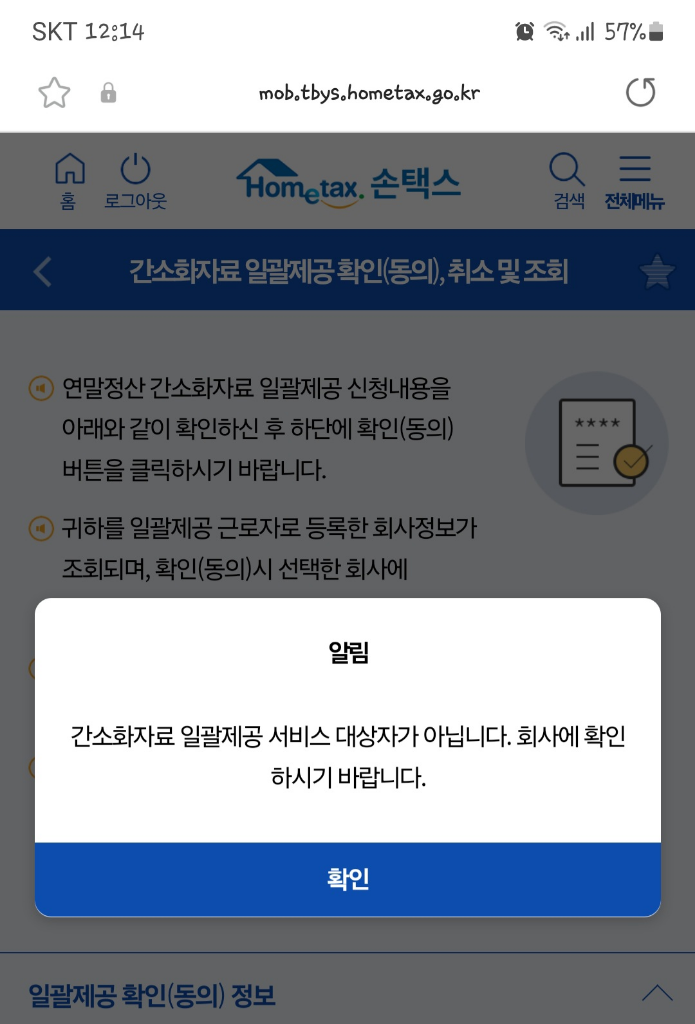
Task: Collapse the 일괄제공 확인(동의) 정보 section
Action: coord(656,993)
